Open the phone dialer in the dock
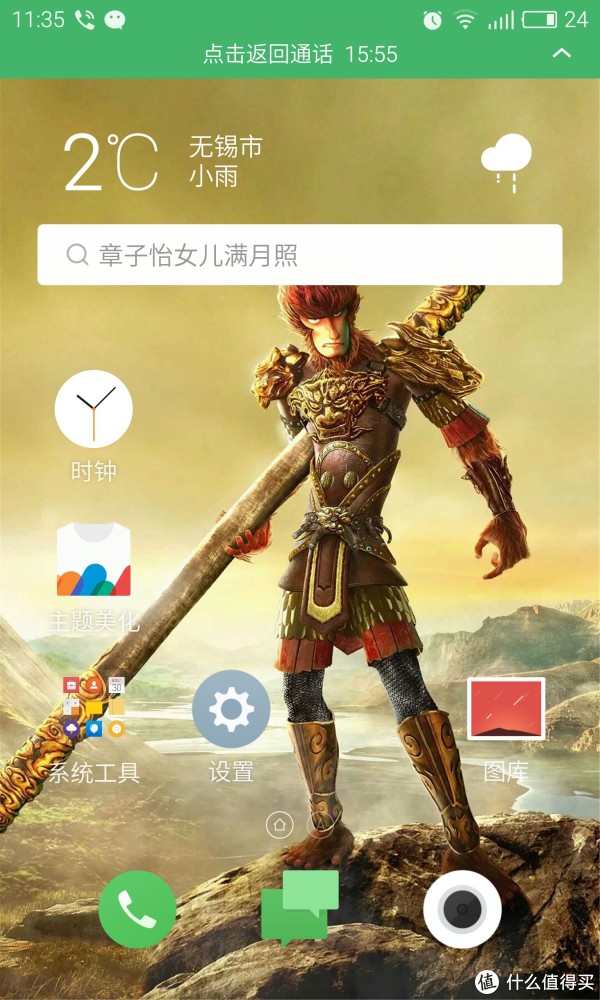The image size is (600, 1000). (137, 909)
